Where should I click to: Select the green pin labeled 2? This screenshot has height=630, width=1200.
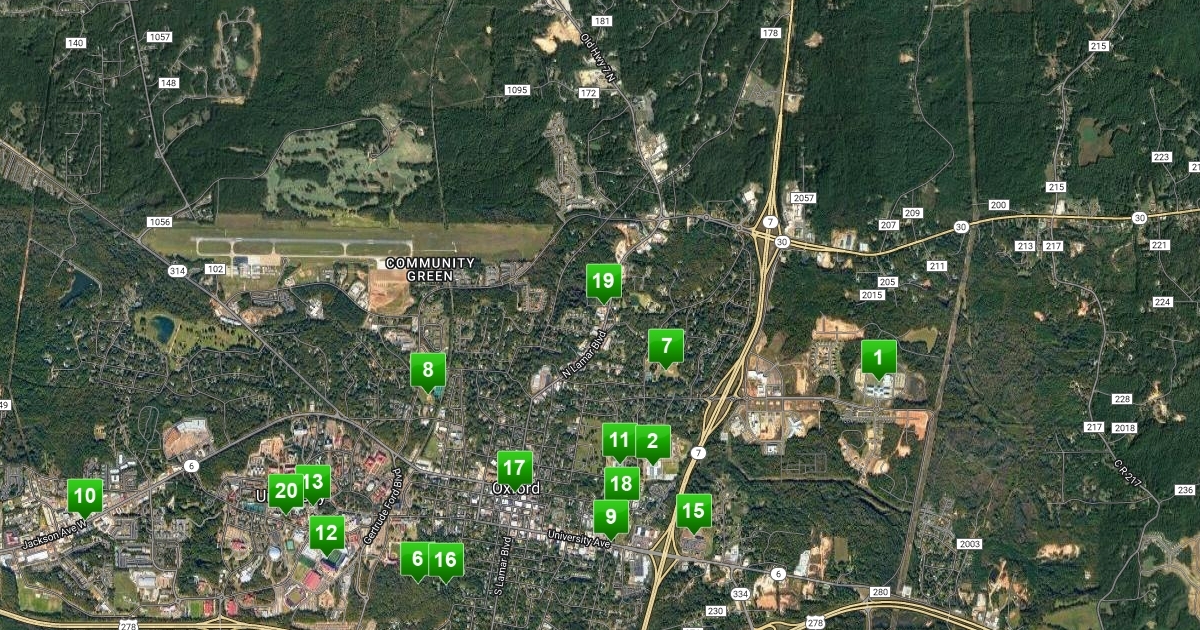coord(653,441)
